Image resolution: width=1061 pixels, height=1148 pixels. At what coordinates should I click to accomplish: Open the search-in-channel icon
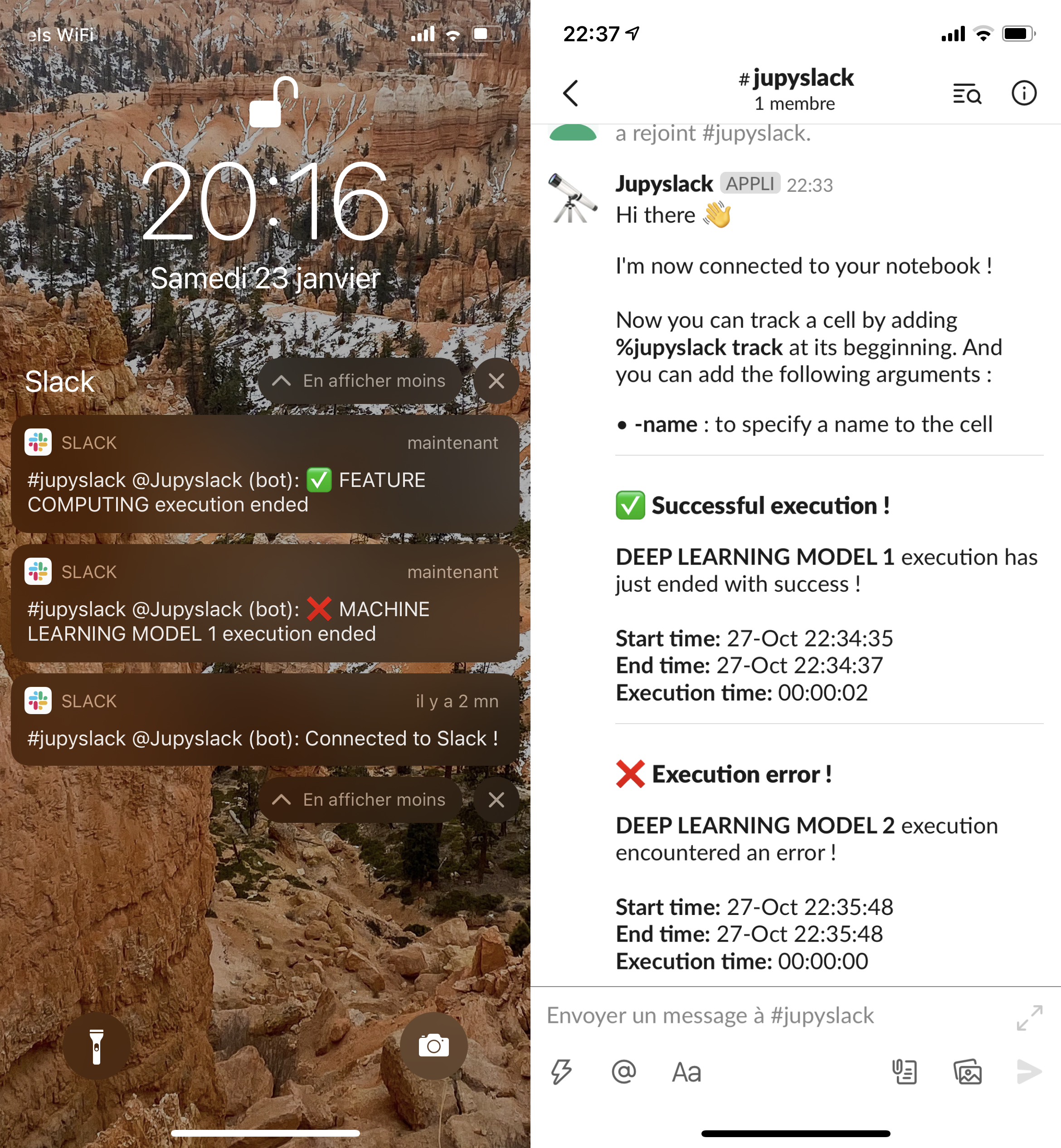coord(967,93)
